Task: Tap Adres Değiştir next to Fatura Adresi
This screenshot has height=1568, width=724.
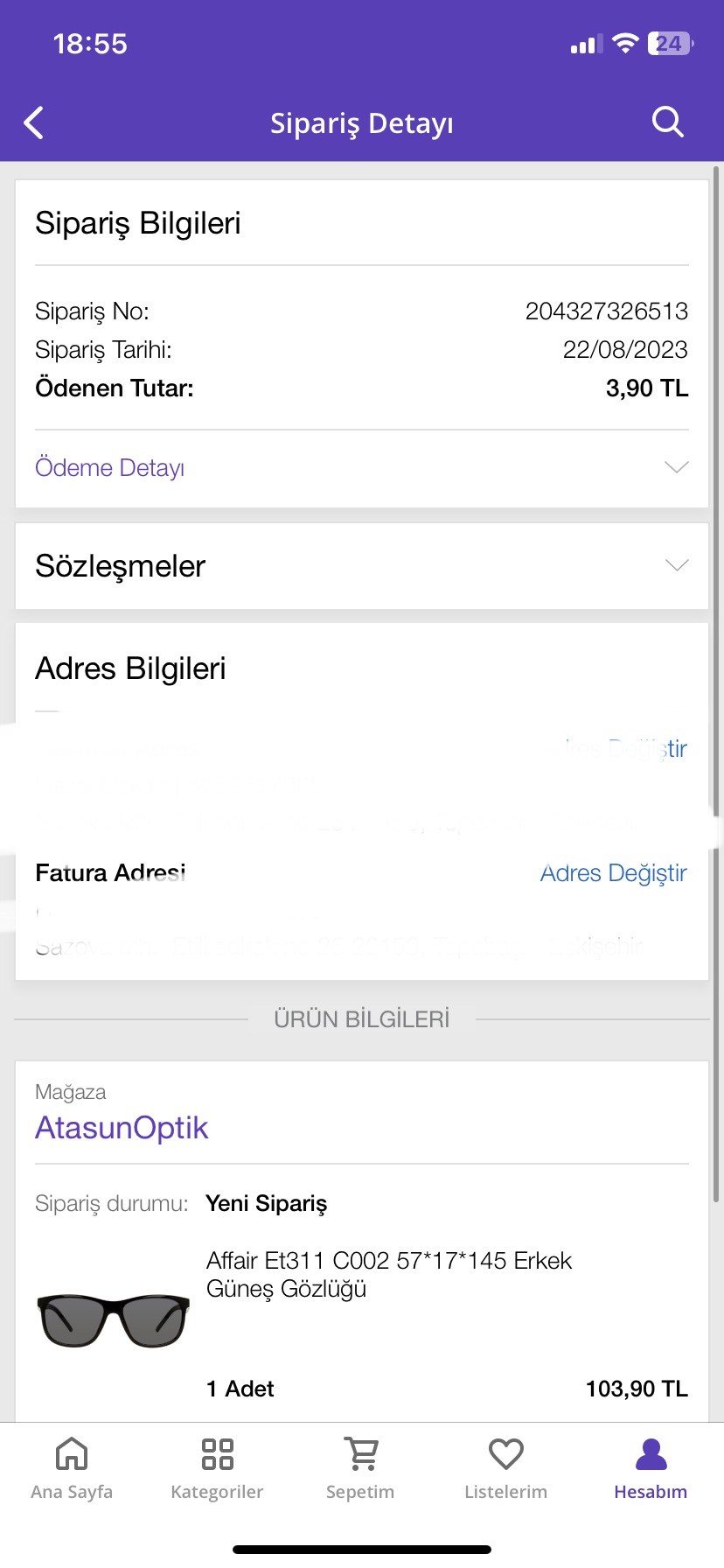Action: coord(613,873)
